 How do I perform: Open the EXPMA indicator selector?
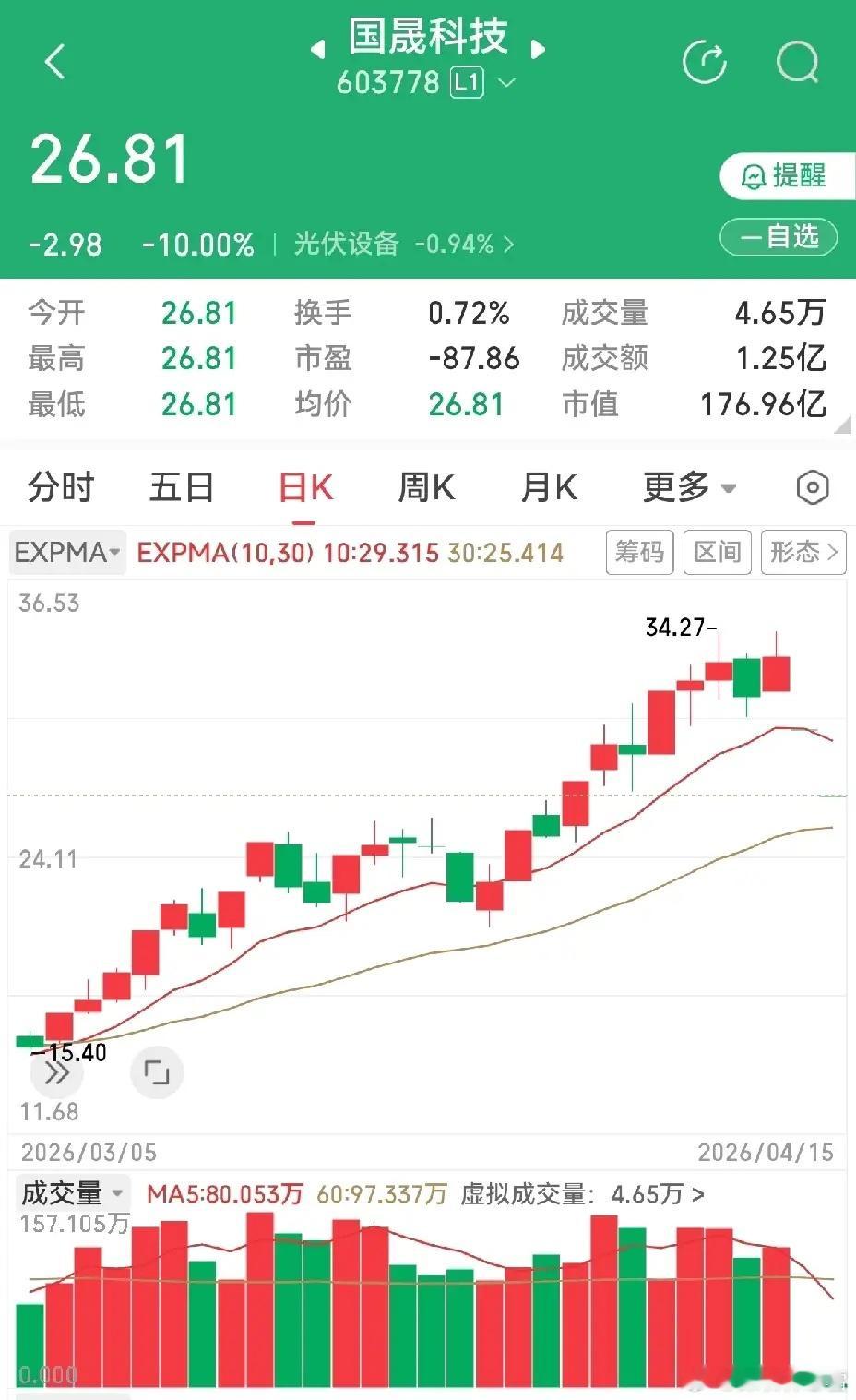(65, 552)
